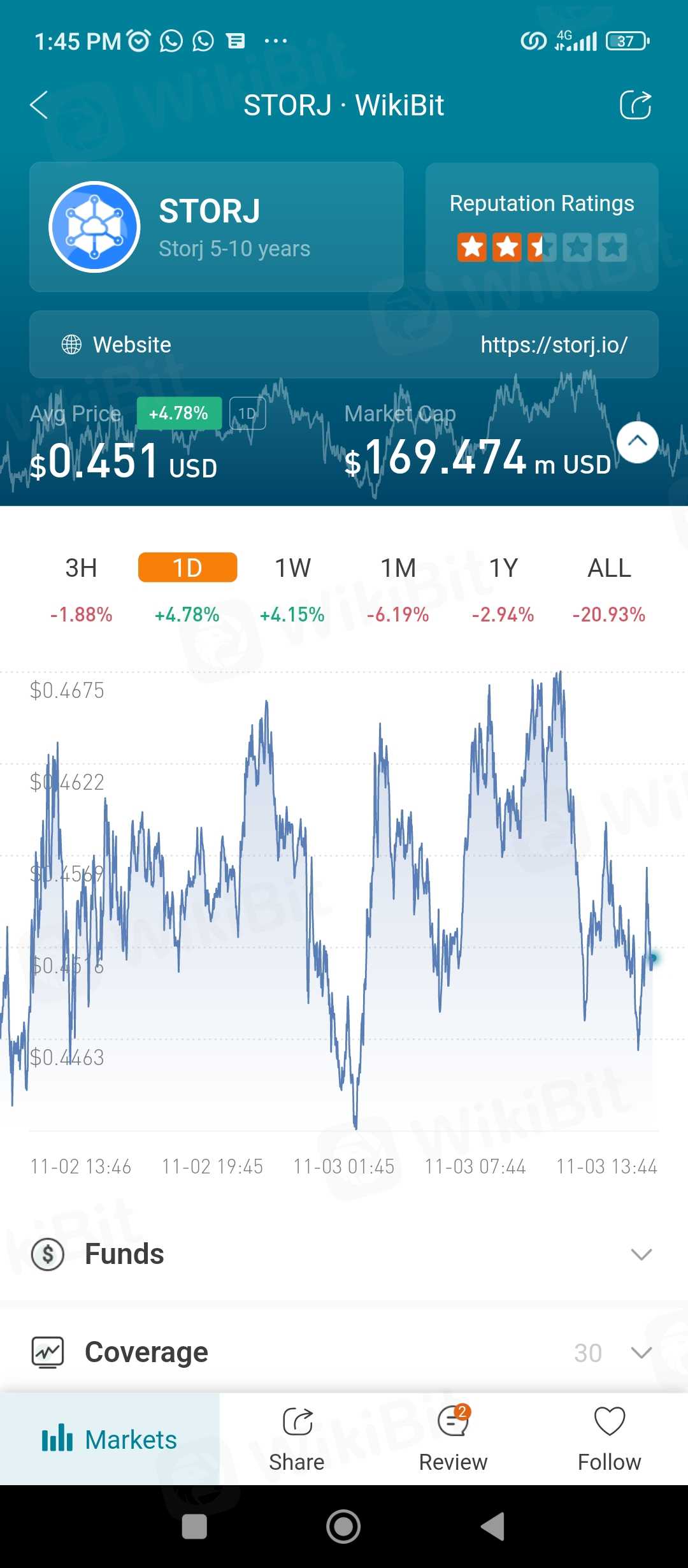Go back using the top-left arrow
The width and height of the screenshot is (688, 1568).
tap(39, 105)
